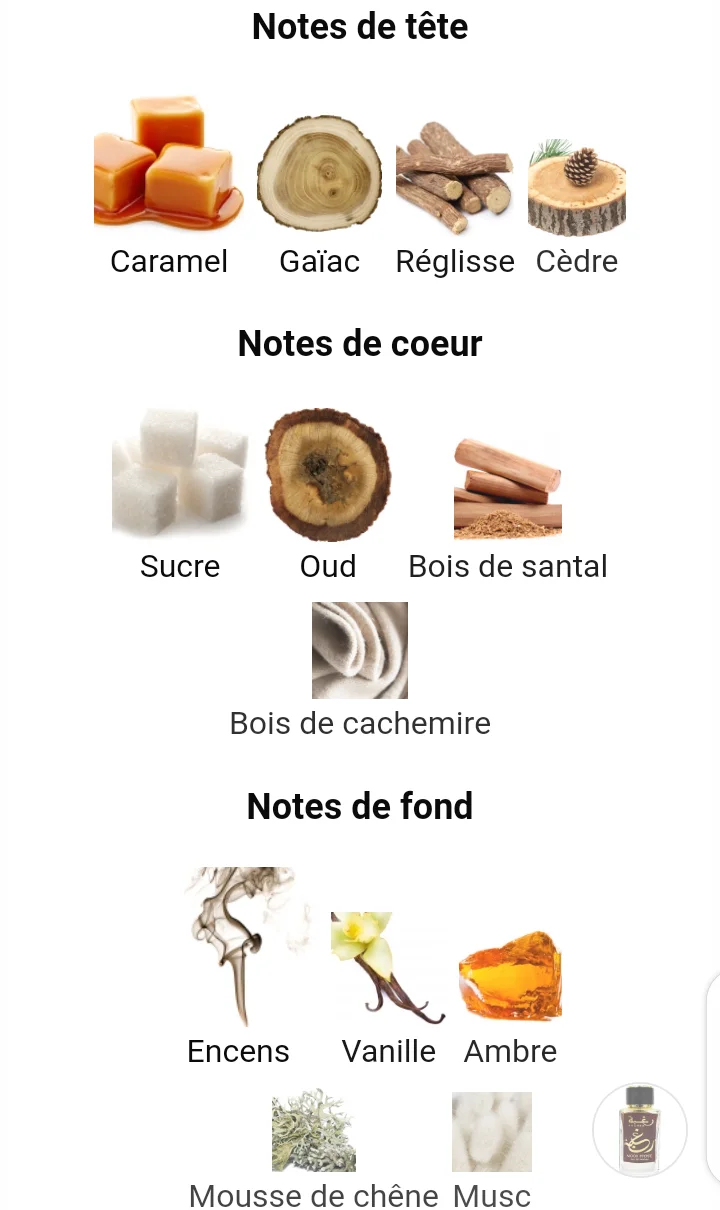The height and width of the screenshot is (1210, 720).
Task: View the Bois de cachemire note
Action: 360,650
